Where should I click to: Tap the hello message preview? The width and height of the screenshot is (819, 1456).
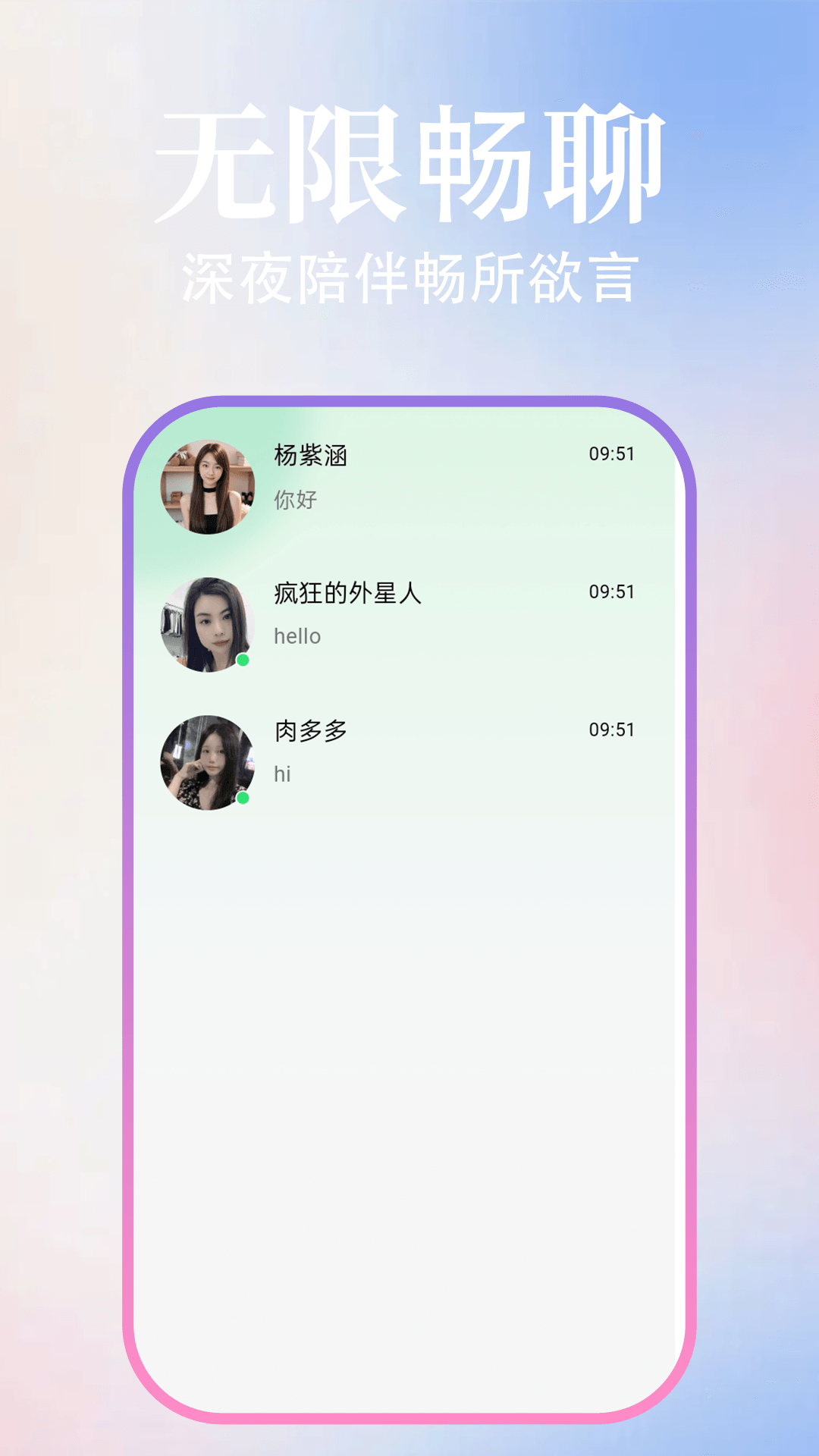[x=297, y=637]
